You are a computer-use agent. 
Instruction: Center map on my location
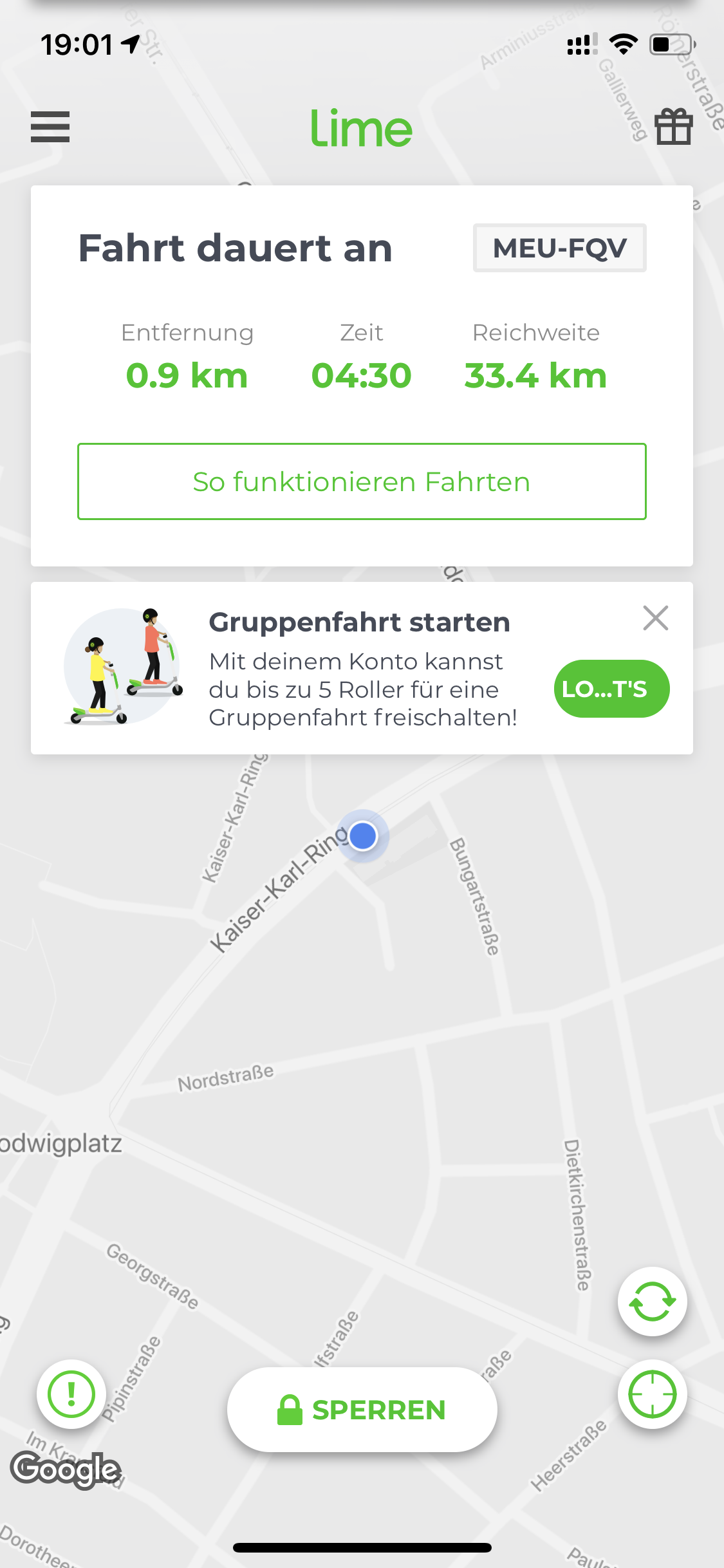pos(652,1394)
